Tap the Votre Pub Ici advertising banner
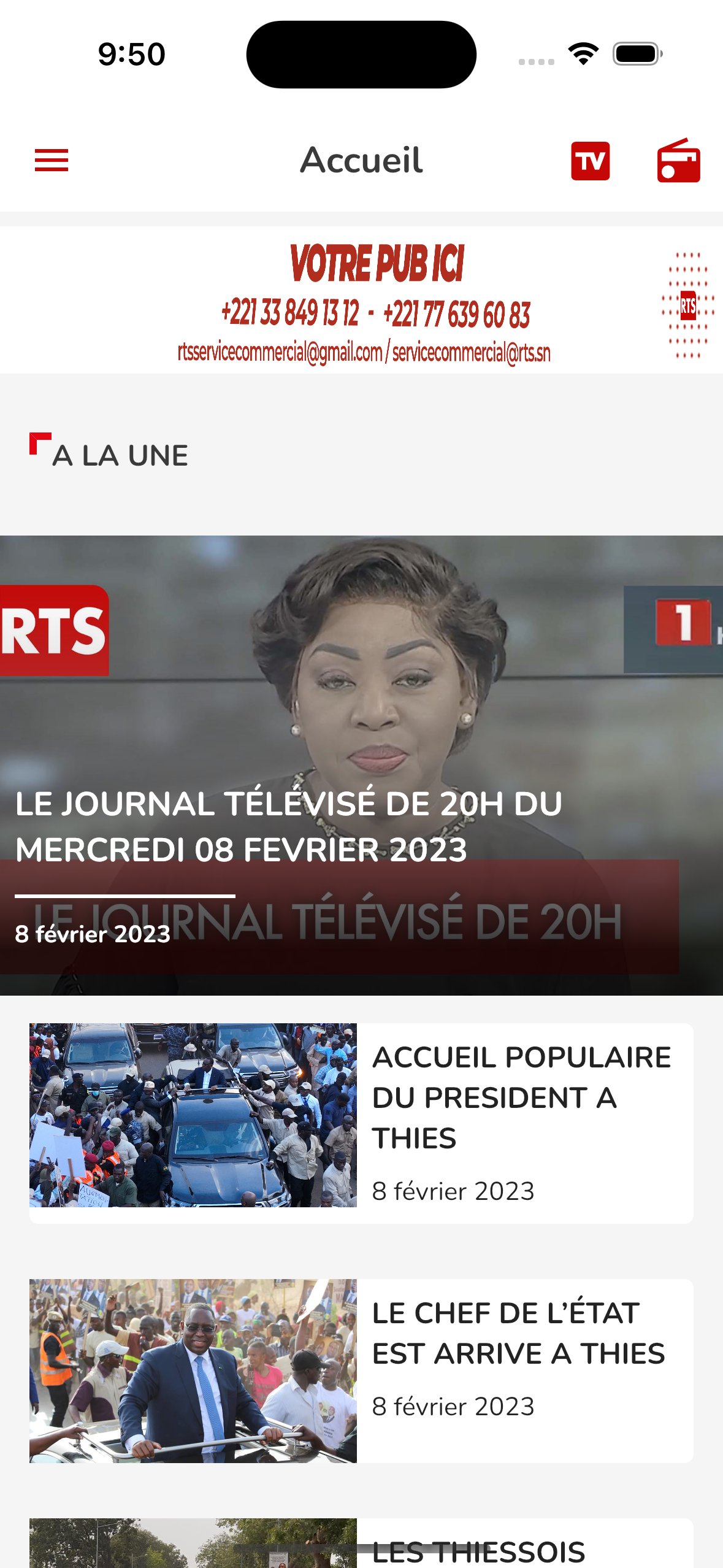This screenshot has height=1568, width=723. click(x=362, y=301)
